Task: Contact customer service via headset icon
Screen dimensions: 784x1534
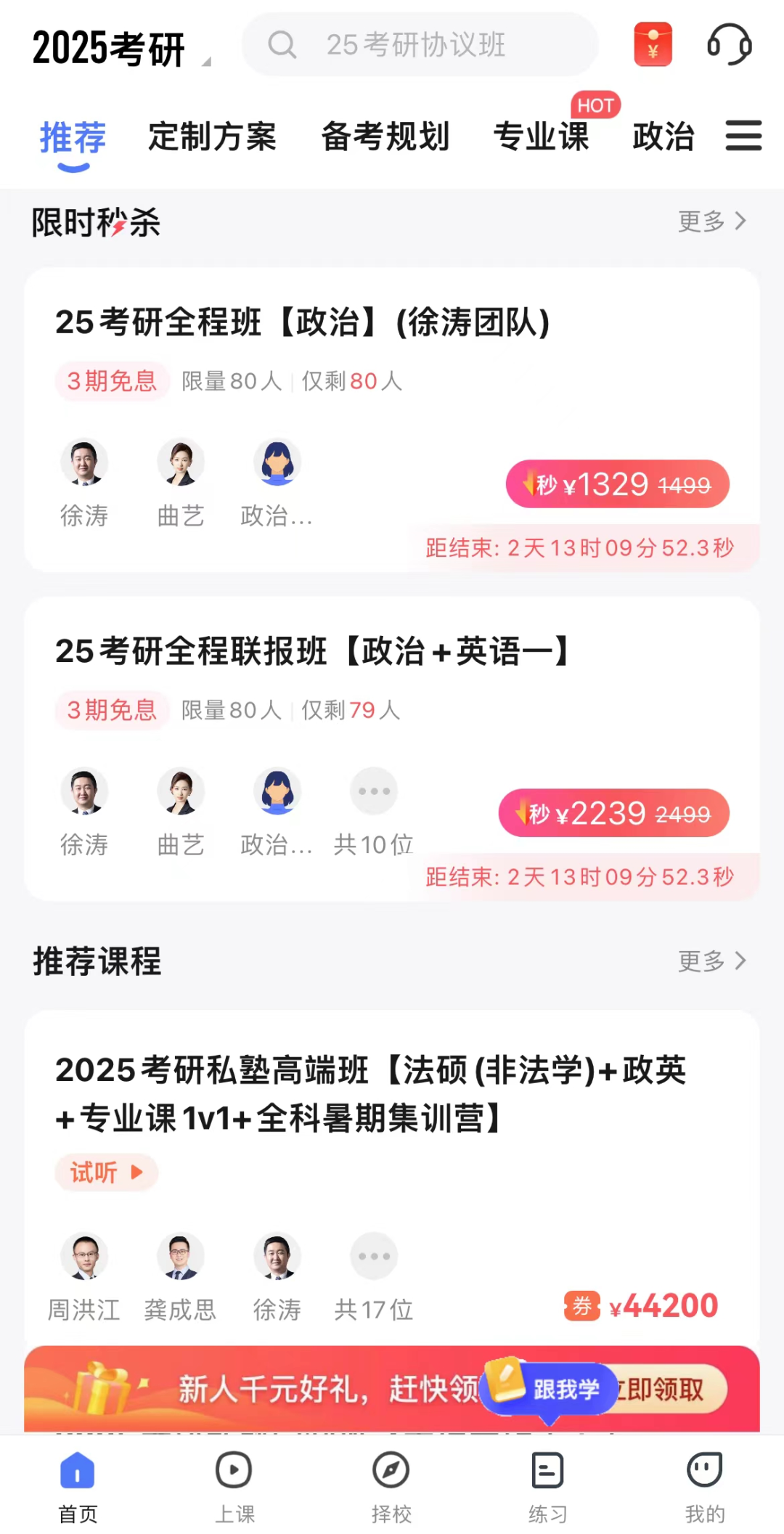Action: pos(729,45)
